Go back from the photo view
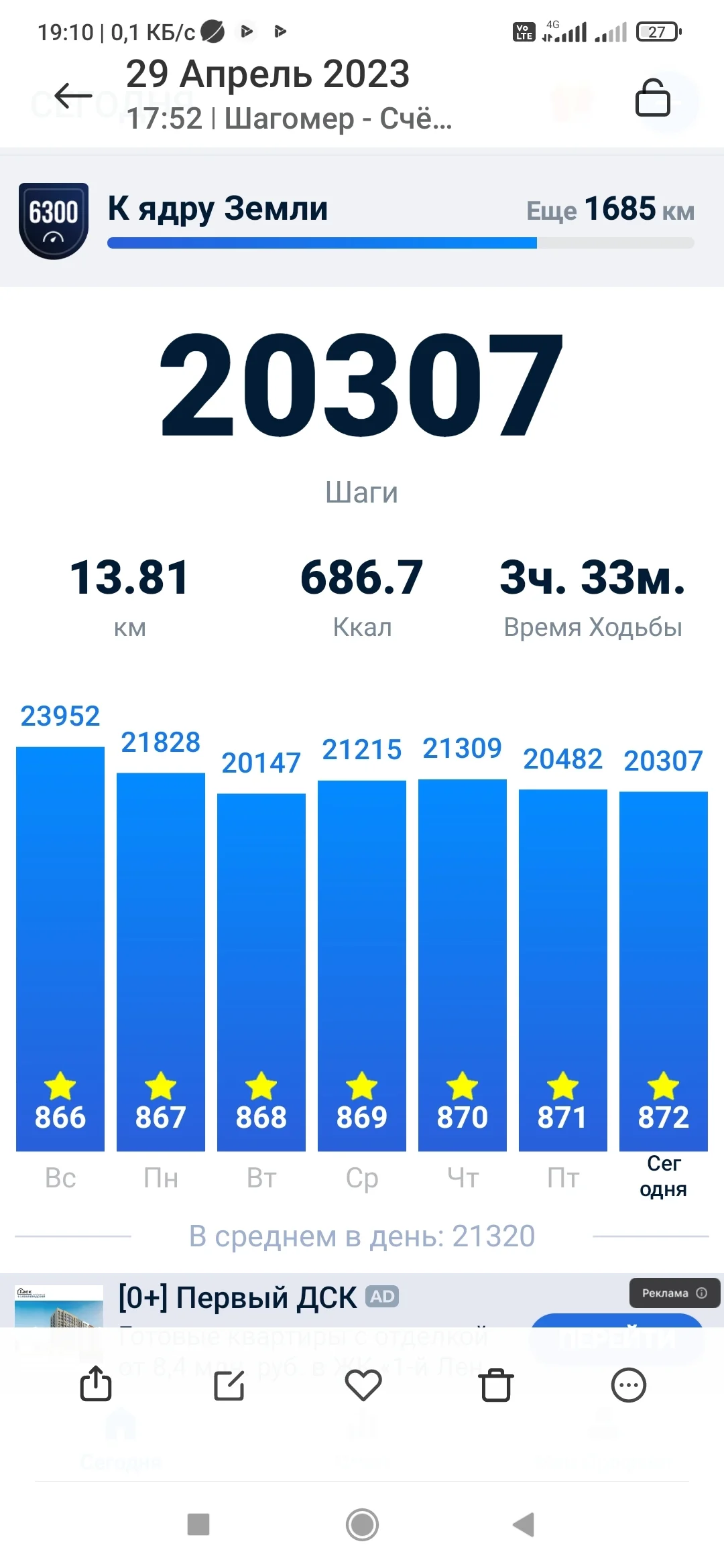Viewport: 724px width, 1568px height. (x=73, y=96)
